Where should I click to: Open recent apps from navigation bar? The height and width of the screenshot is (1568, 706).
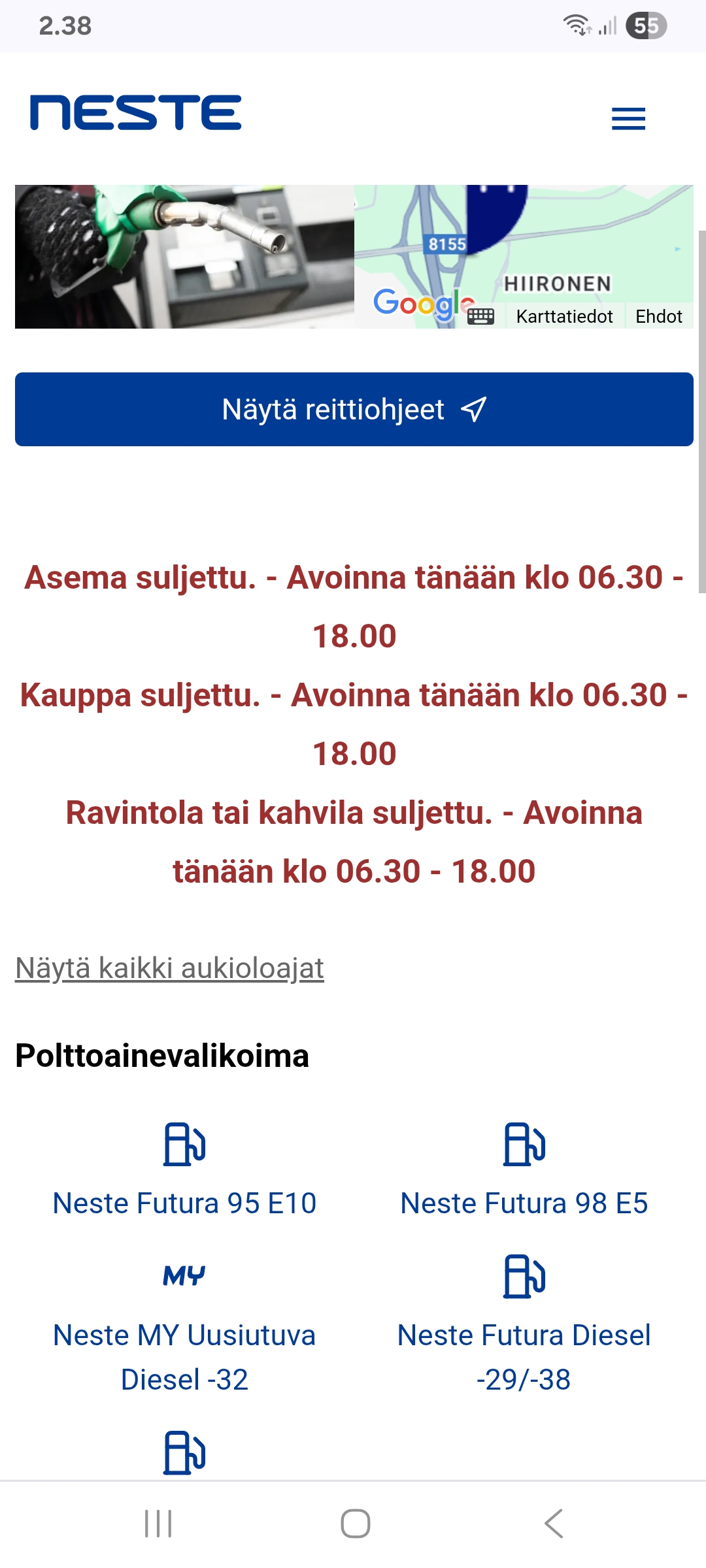(158, 1524)
